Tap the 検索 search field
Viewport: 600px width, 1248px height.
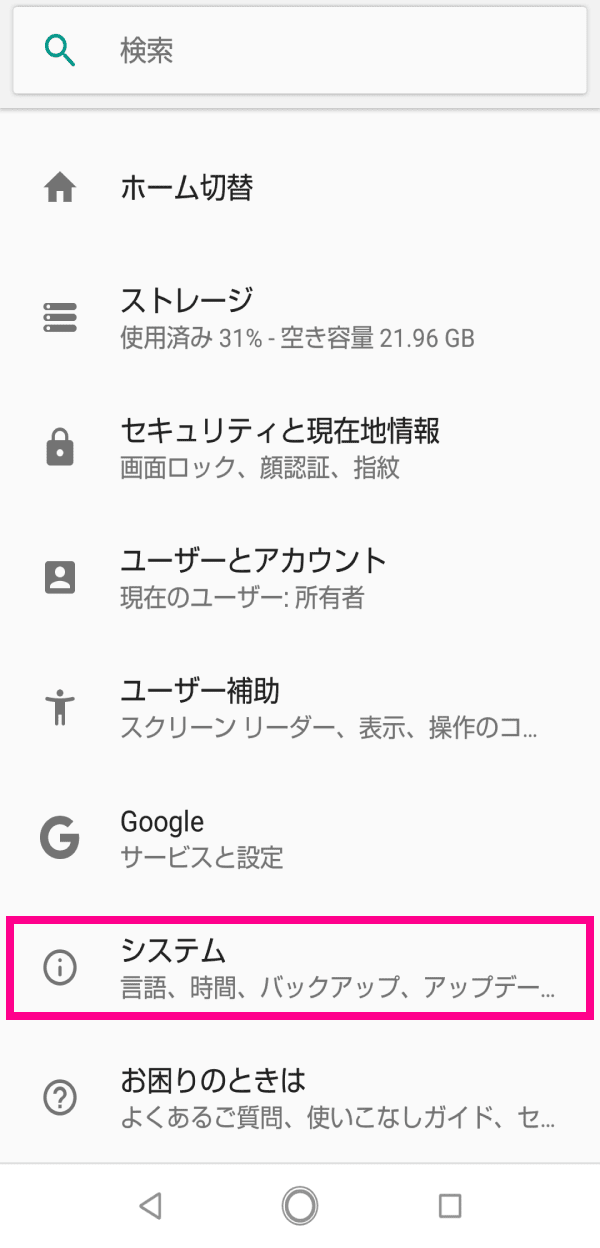(x=300, y=50)
